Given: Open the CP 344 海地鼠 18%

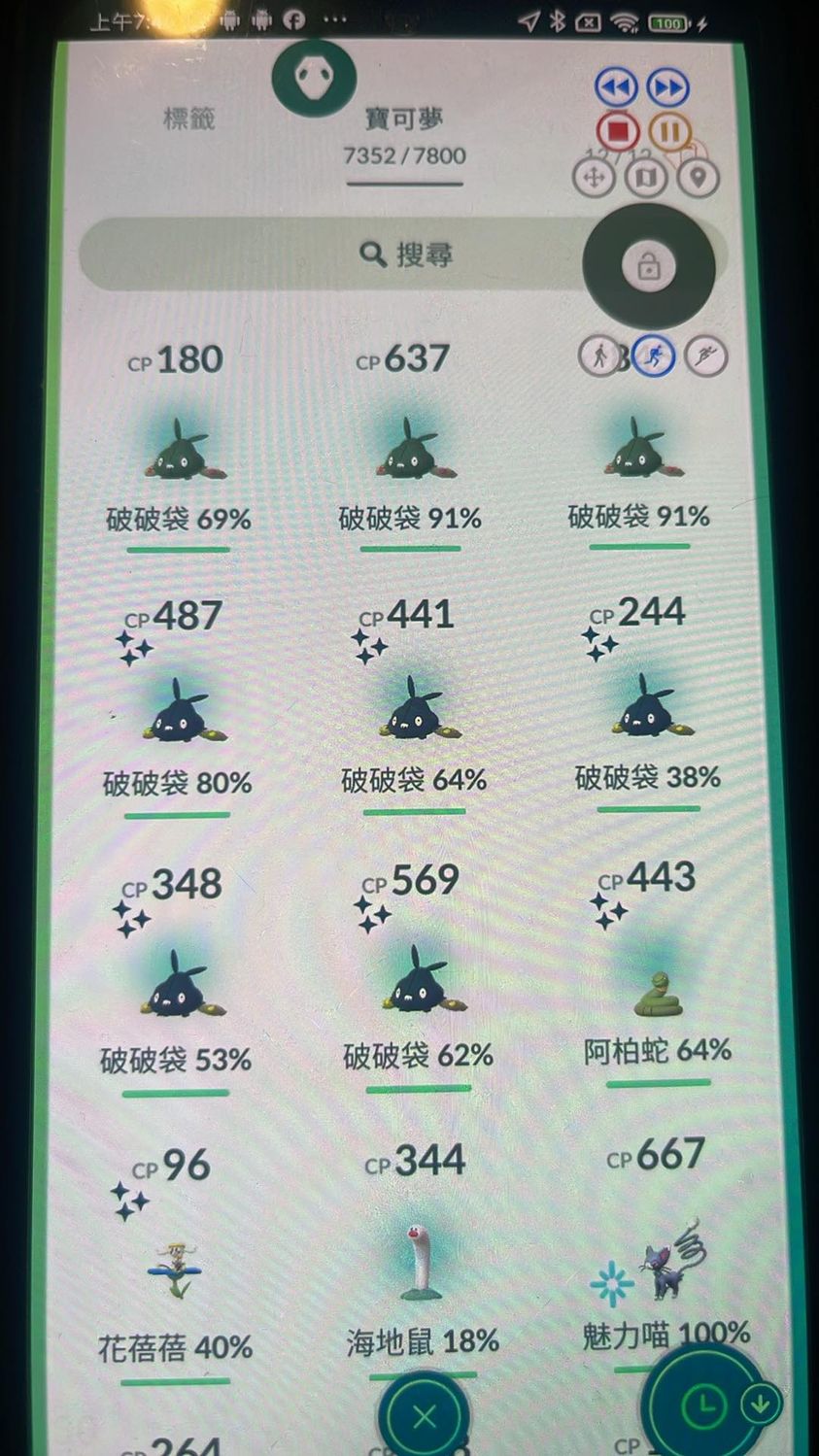Looking at the screenshot, I should pyautogui.click(x=421, y=1263).
